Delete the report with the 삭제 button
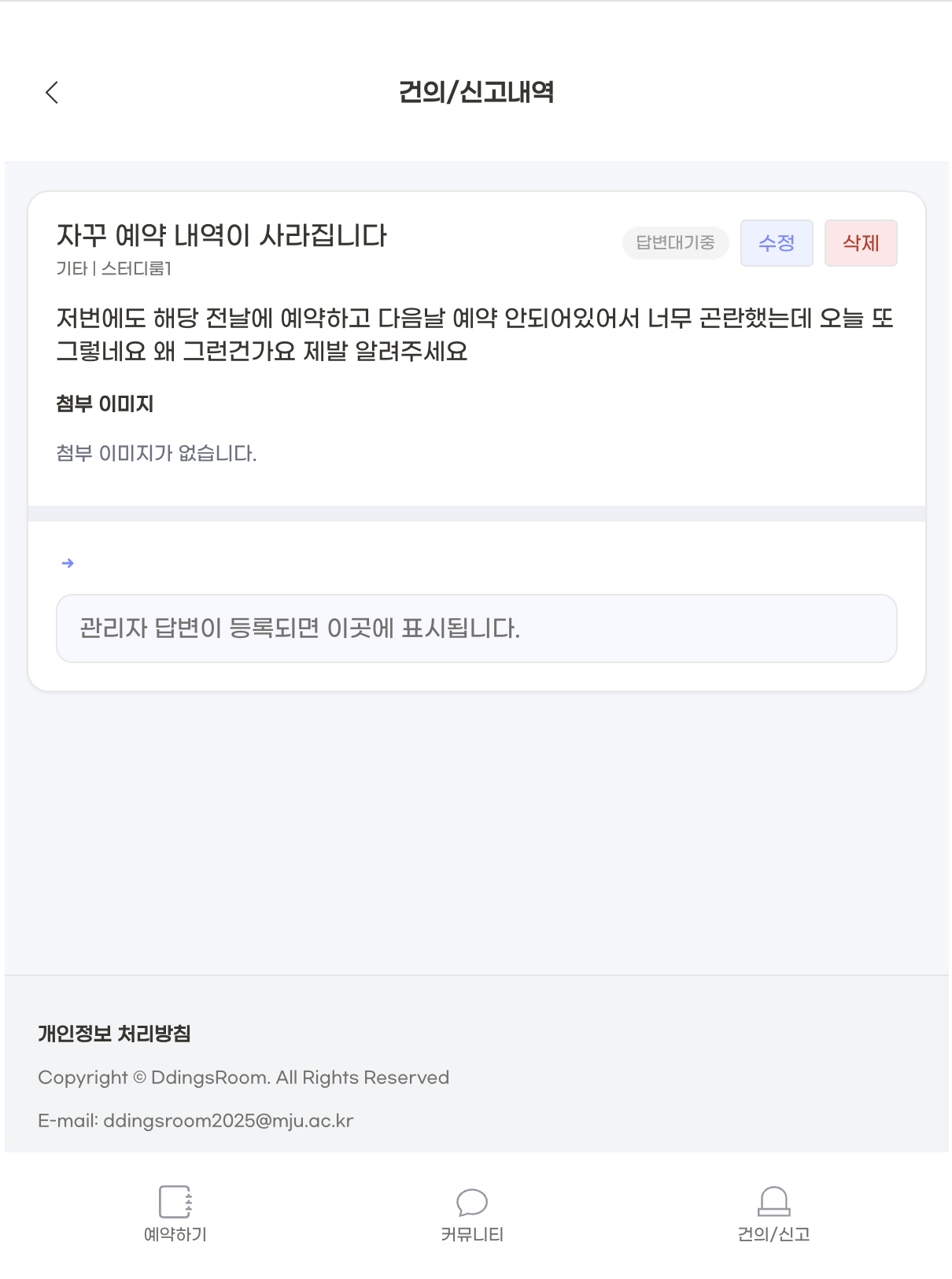 pyautogui.click(x=860, y=243)
